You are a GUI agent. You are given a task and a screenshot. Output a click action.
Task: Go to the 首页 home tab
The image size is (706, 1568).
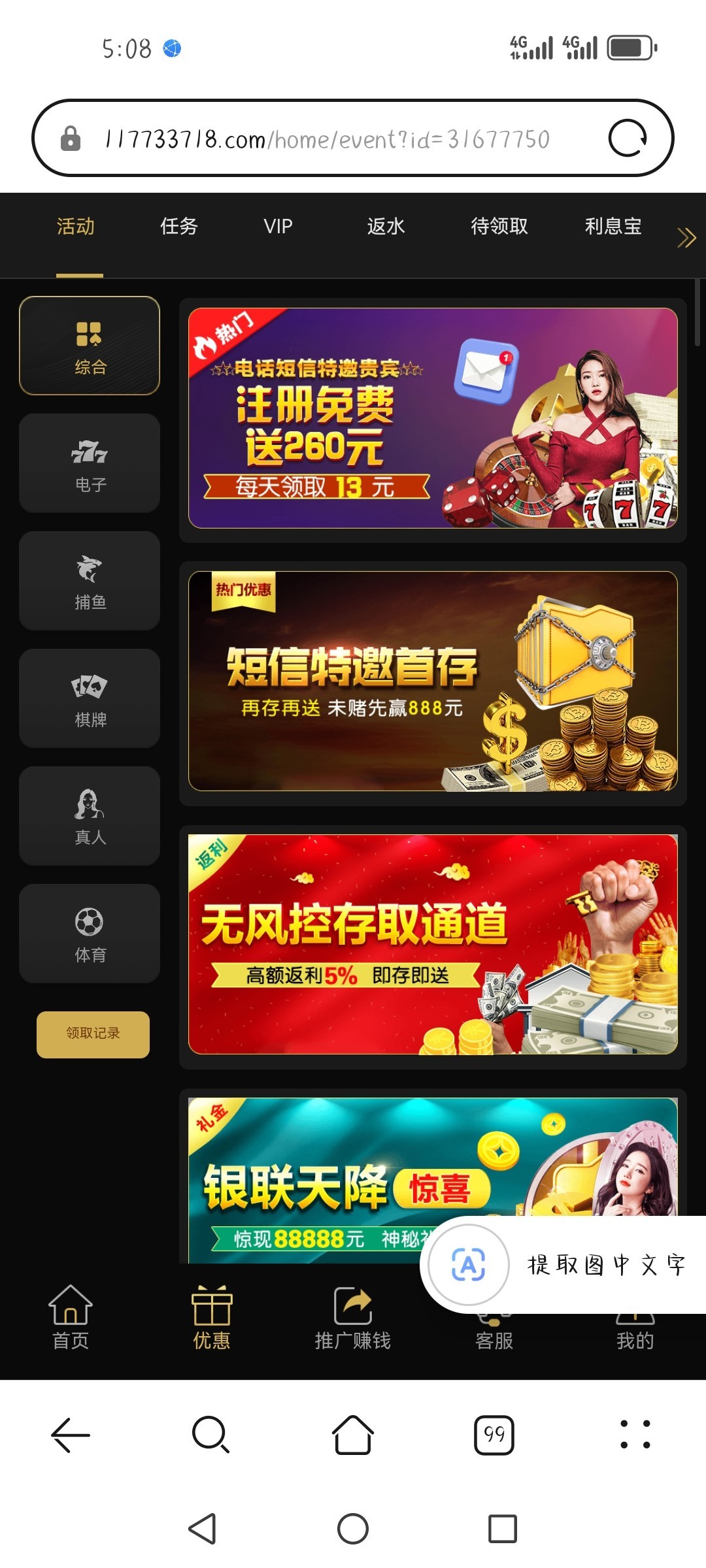click(71, 1317)
